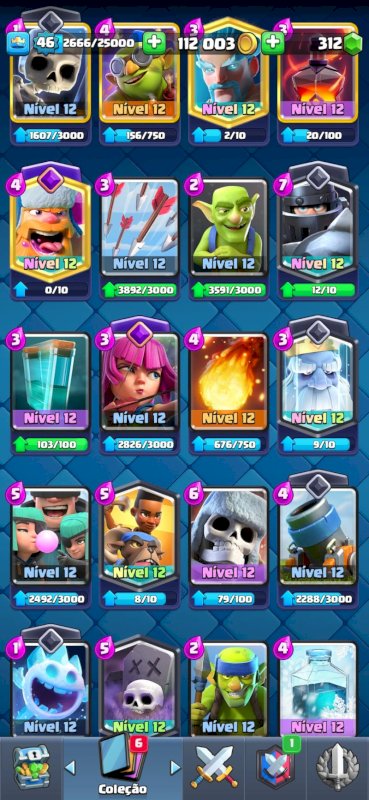Tap the green plus next to gold coins
The image size is (369, 800).
coord(273,43)
